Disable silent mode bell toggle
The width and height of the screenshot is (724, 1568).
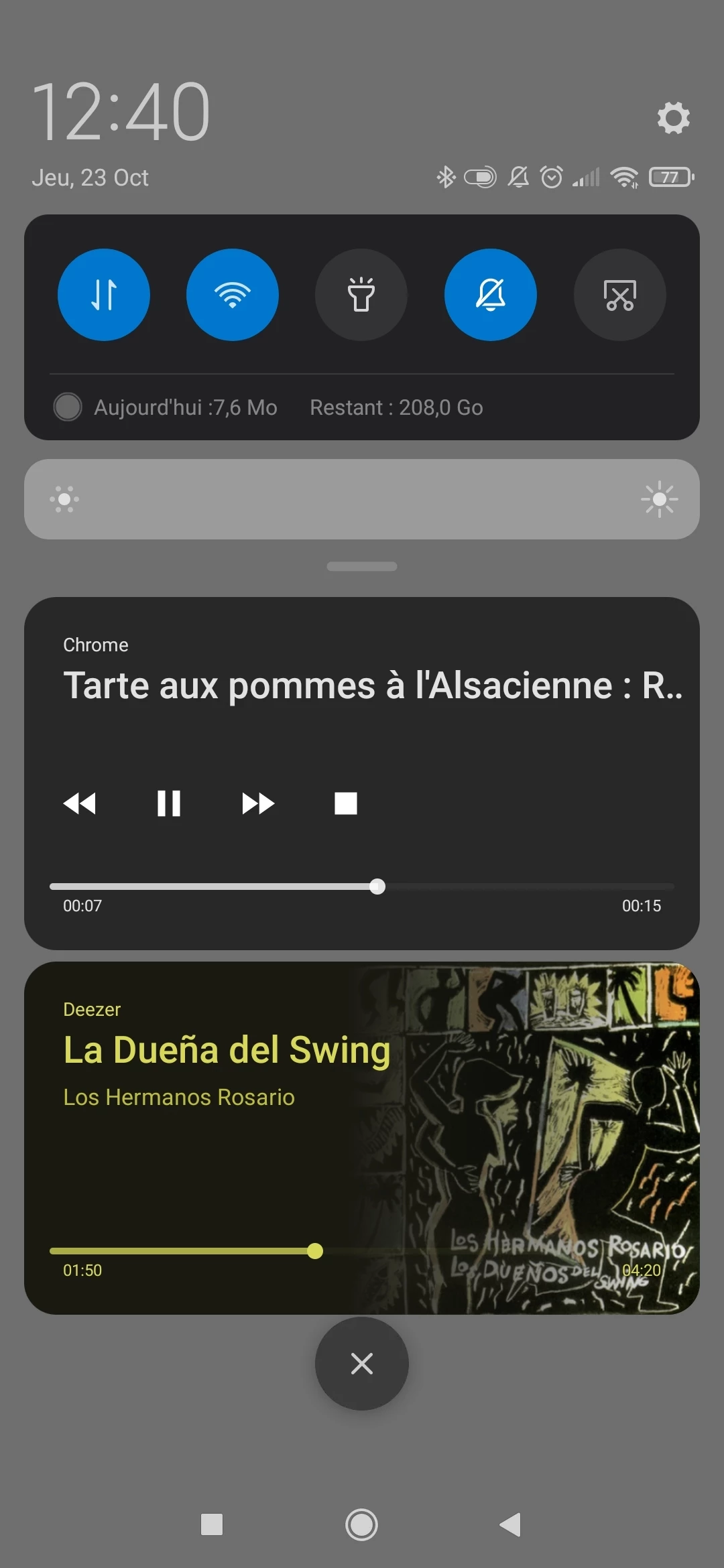[491, 295]
